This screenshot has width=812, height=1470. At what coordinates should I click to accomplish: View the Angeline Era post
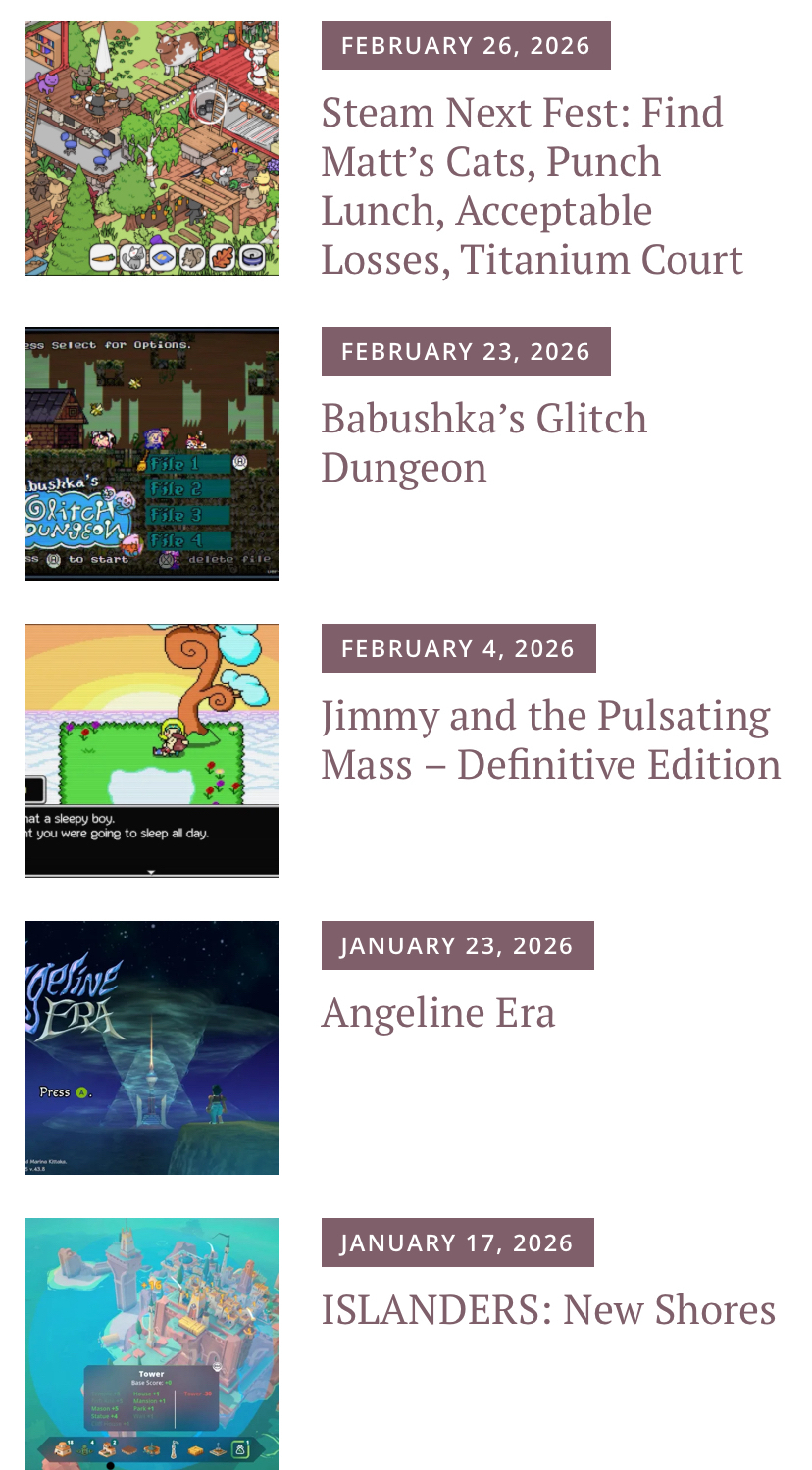coord(437,1012)
